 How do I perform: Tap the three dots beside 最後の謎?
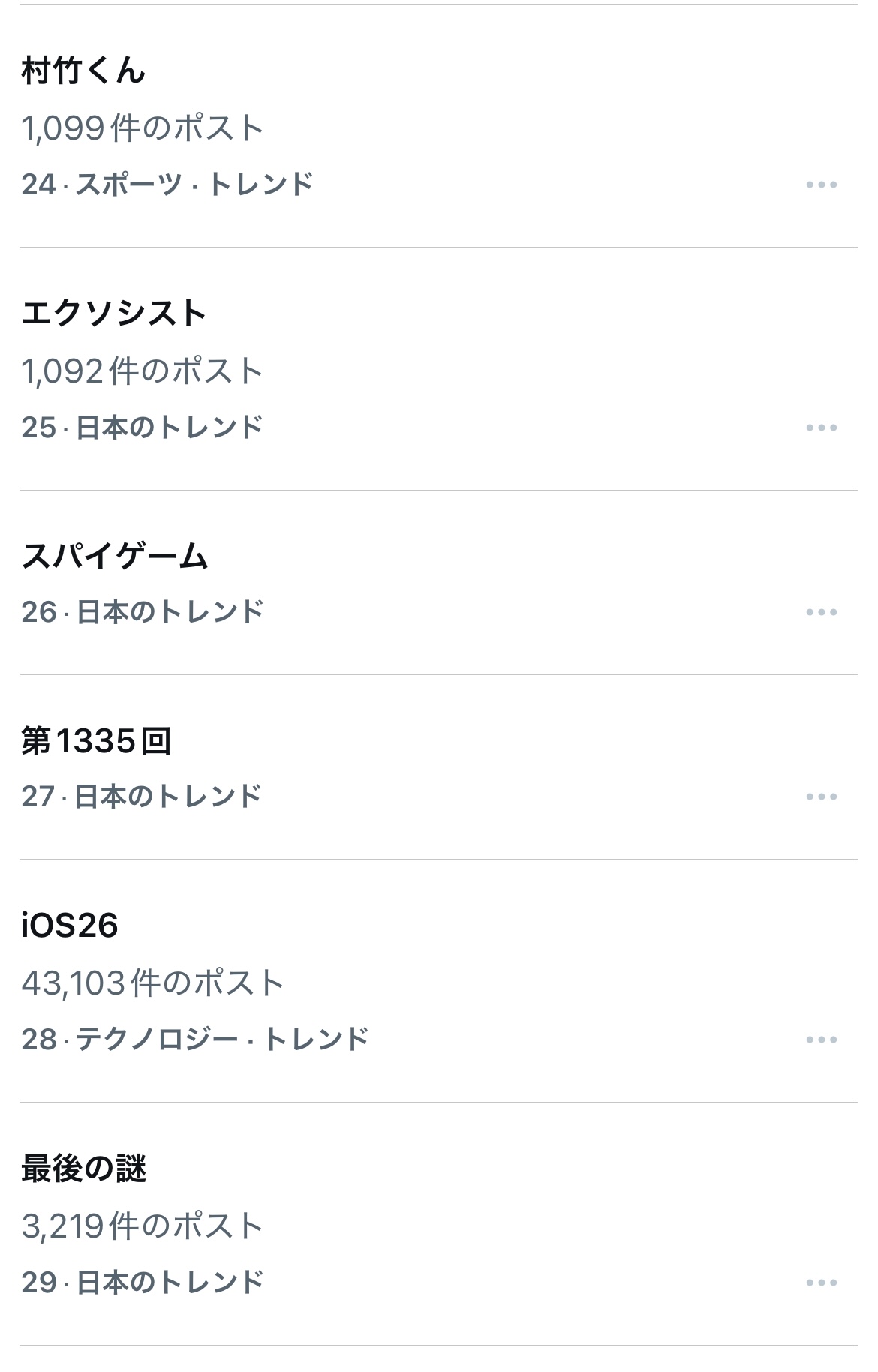821,1283
